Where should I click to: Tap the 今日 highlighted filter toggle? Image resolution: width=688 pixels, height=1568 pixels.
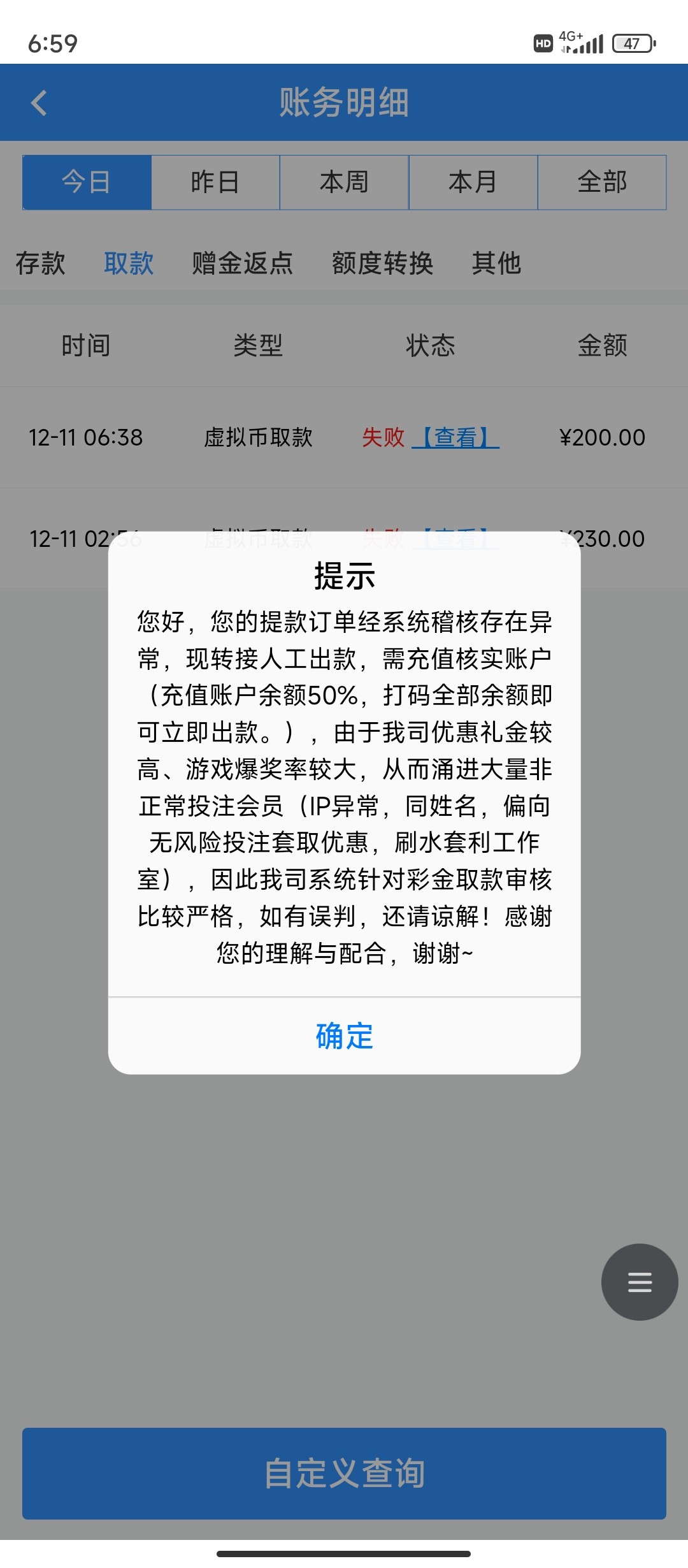[x=87, y=182]
